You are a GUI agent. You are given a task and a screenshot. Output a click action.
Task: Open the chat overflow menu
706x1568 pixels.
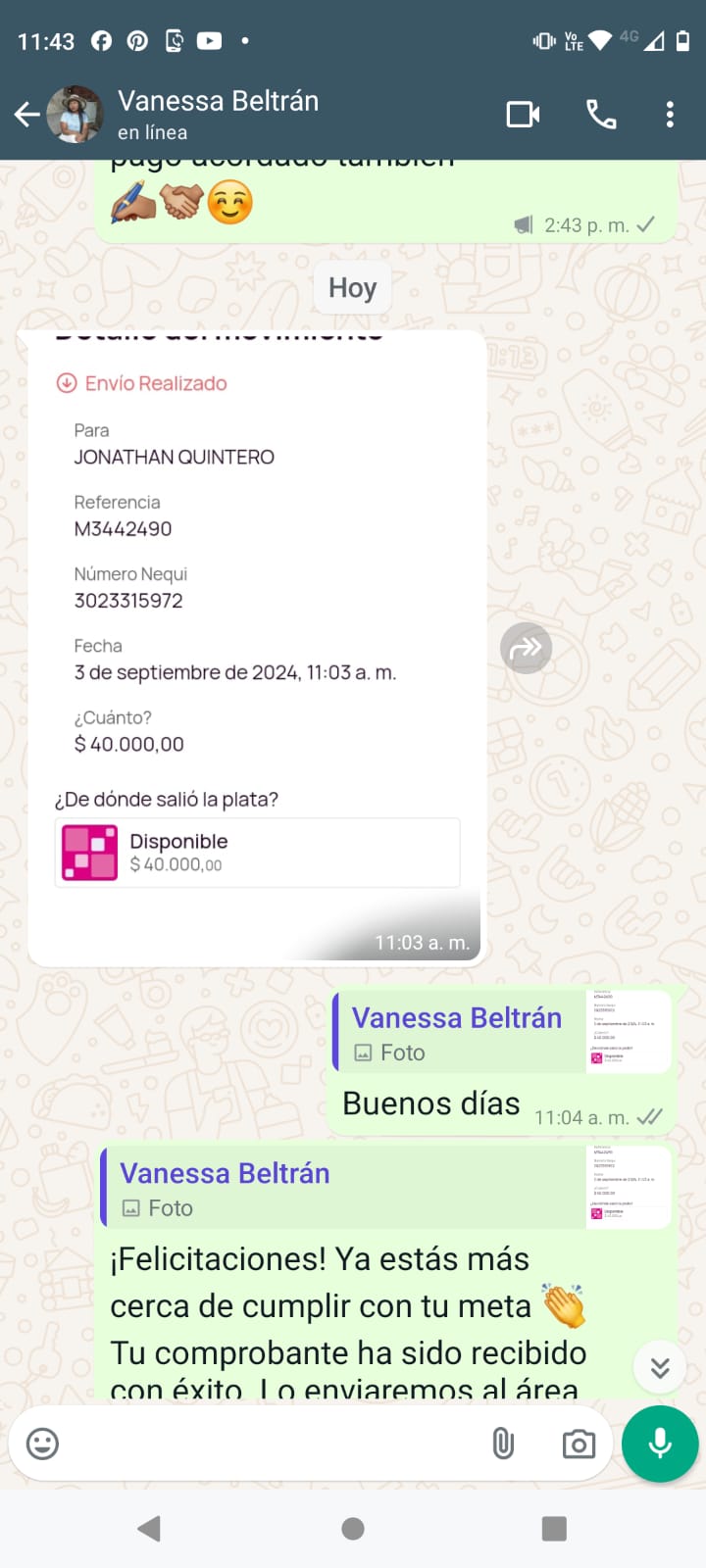pyautogui.click(x=670, y=115)
